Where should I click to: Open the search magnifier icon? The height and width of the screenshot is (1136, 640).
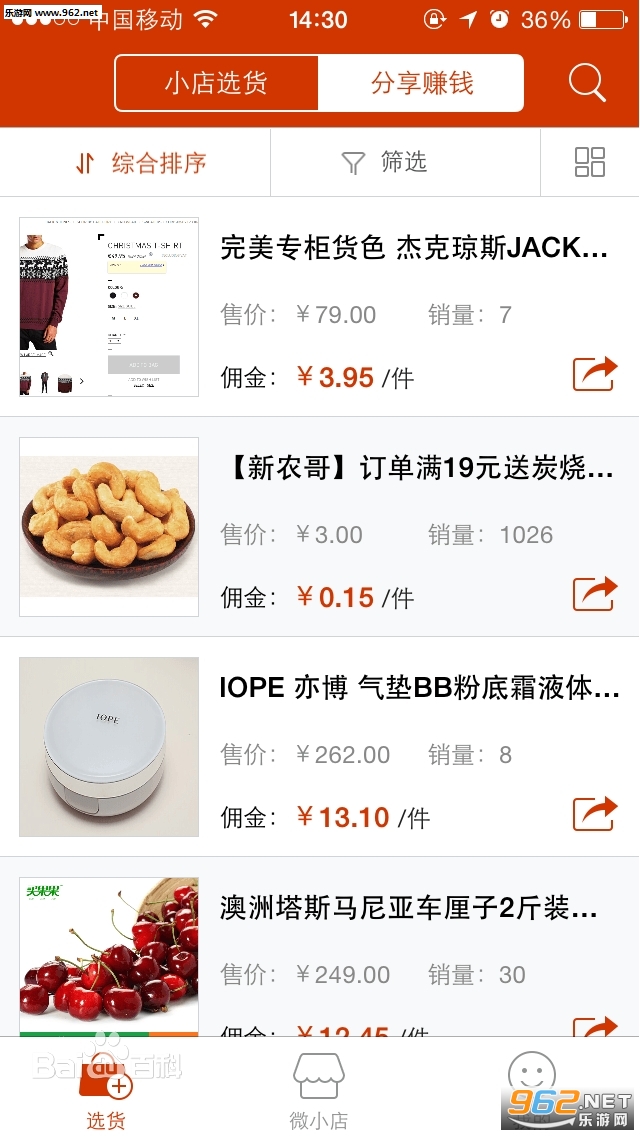pos(587,84)
